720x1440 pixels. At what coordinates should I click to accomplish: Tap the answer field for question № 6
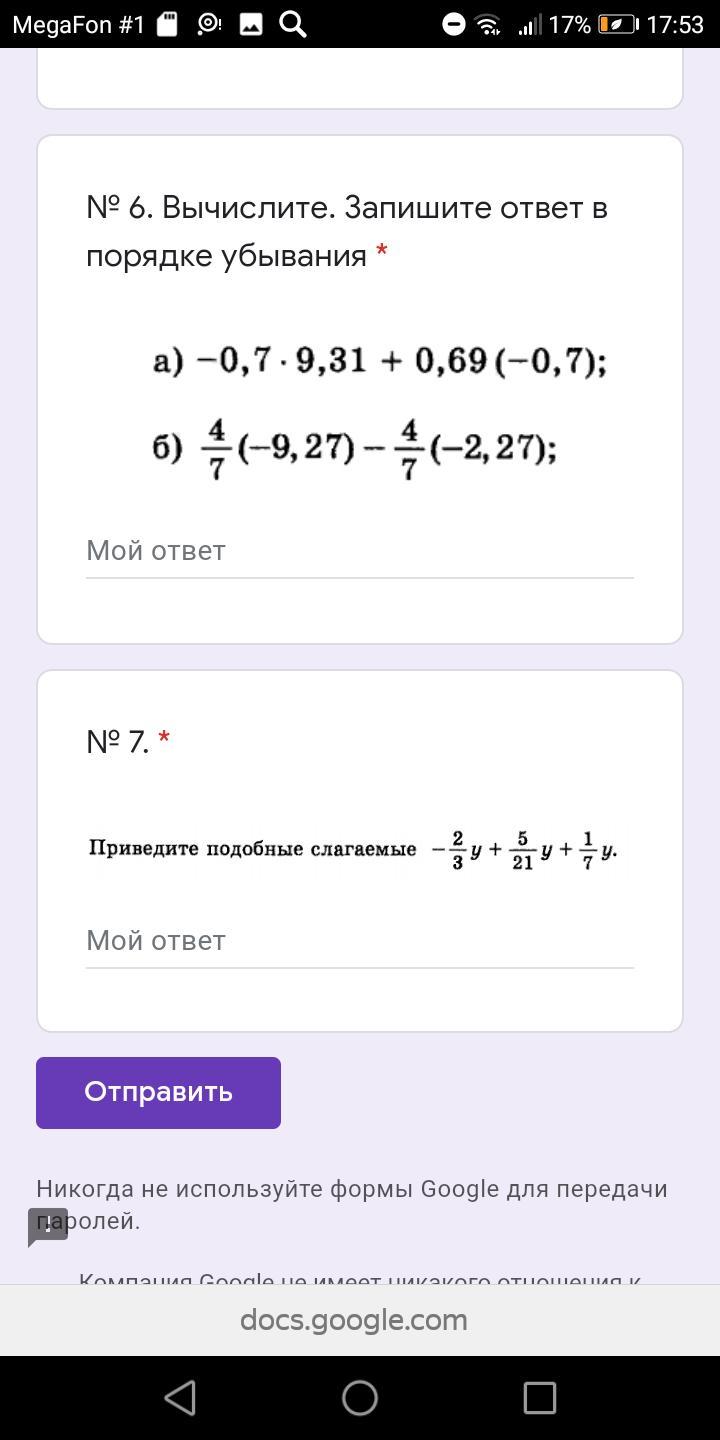click(359, 551)
